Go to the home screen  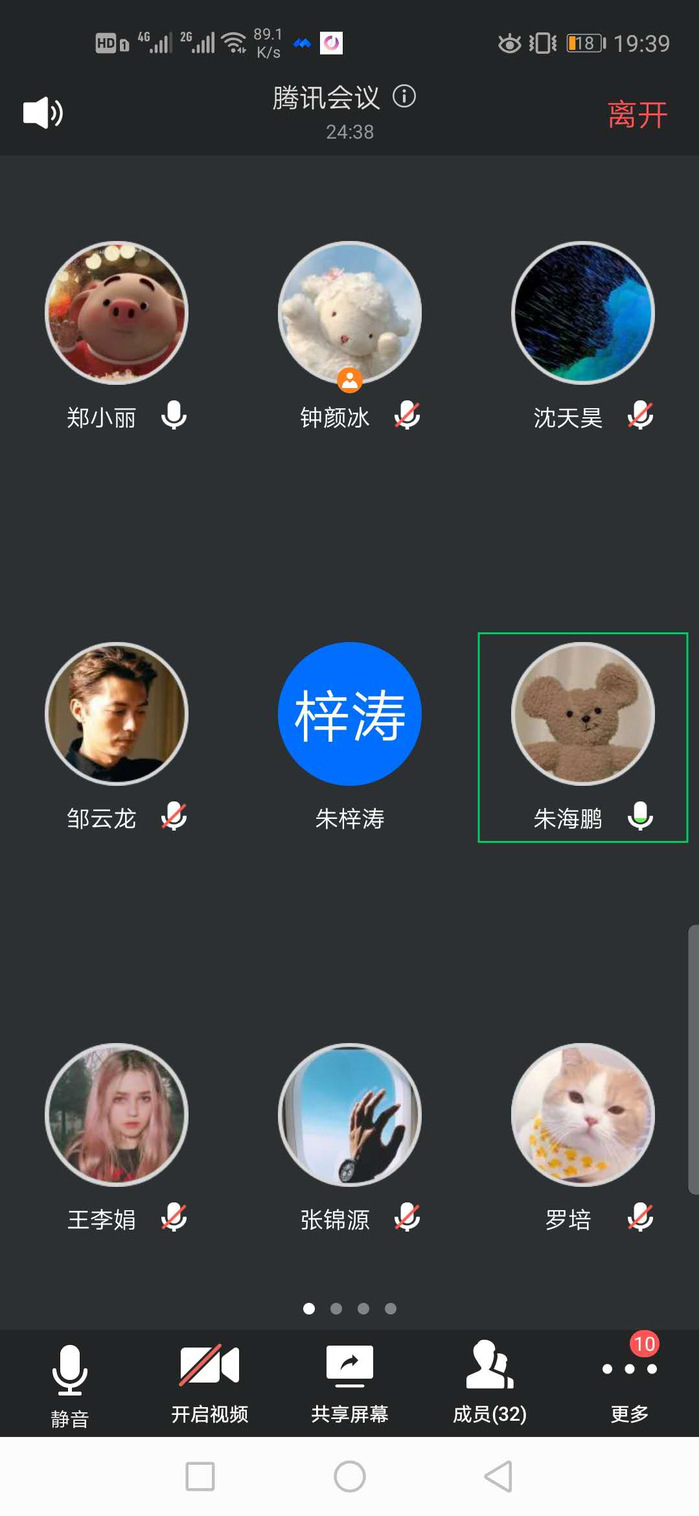click(349, 1476)
